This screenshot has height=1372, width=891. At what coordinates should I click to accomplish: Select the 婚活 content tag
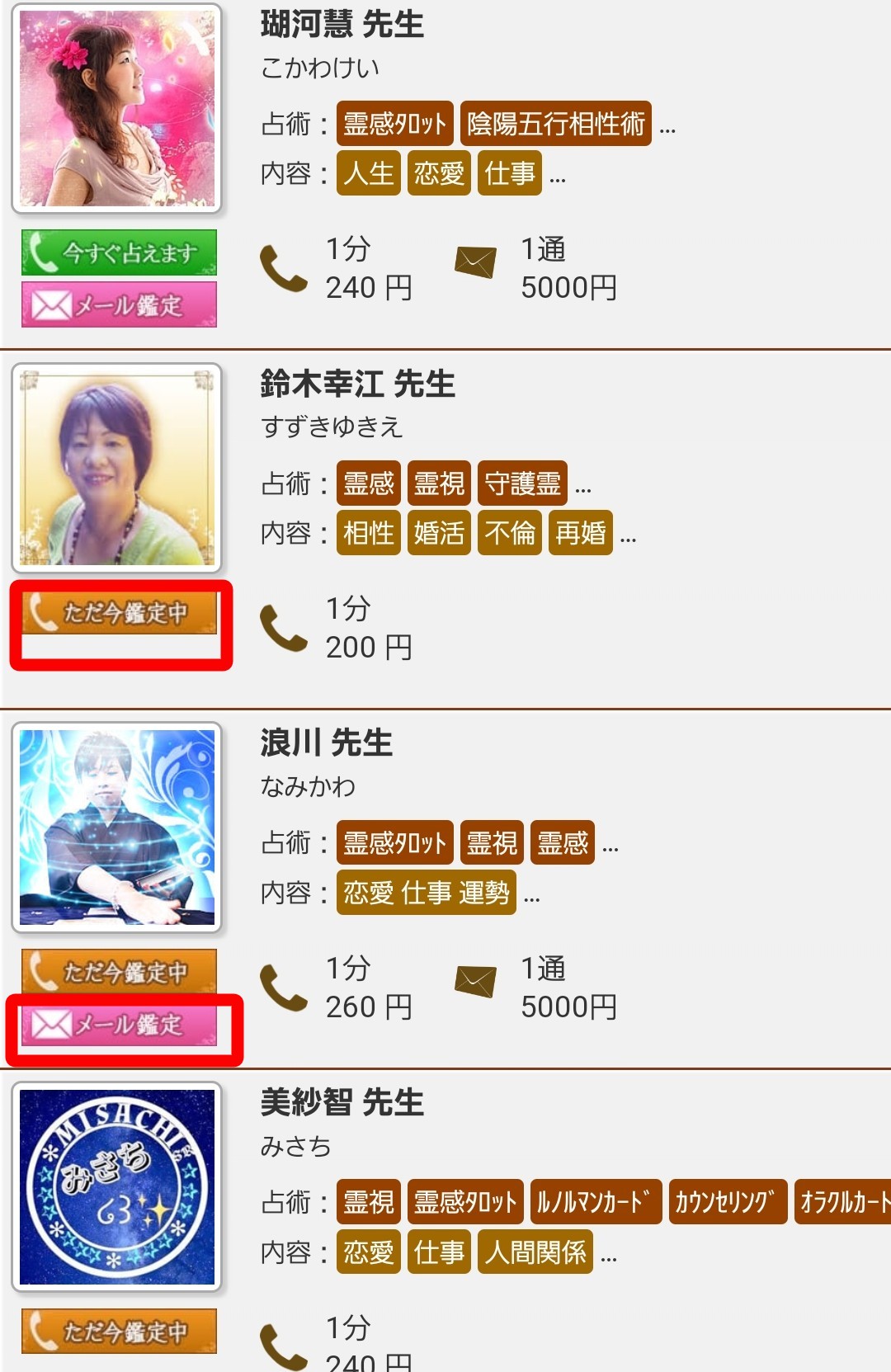[439, 533]
